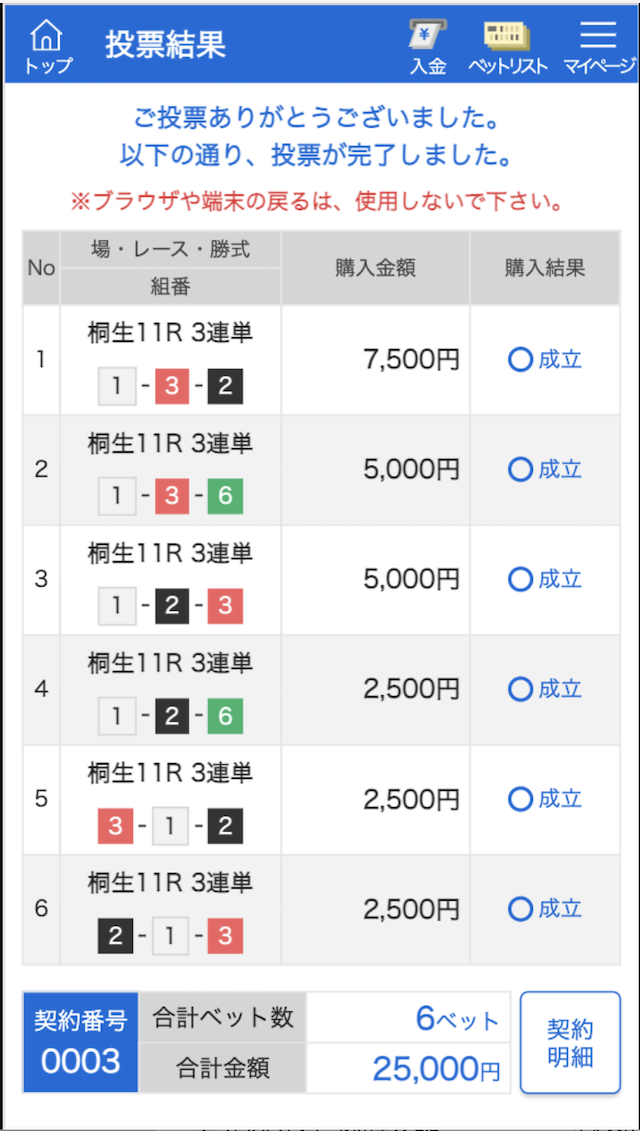The image size is (640, 1131).
Task: View 契約明細 contract details
Action: [x=570, y=1042]
